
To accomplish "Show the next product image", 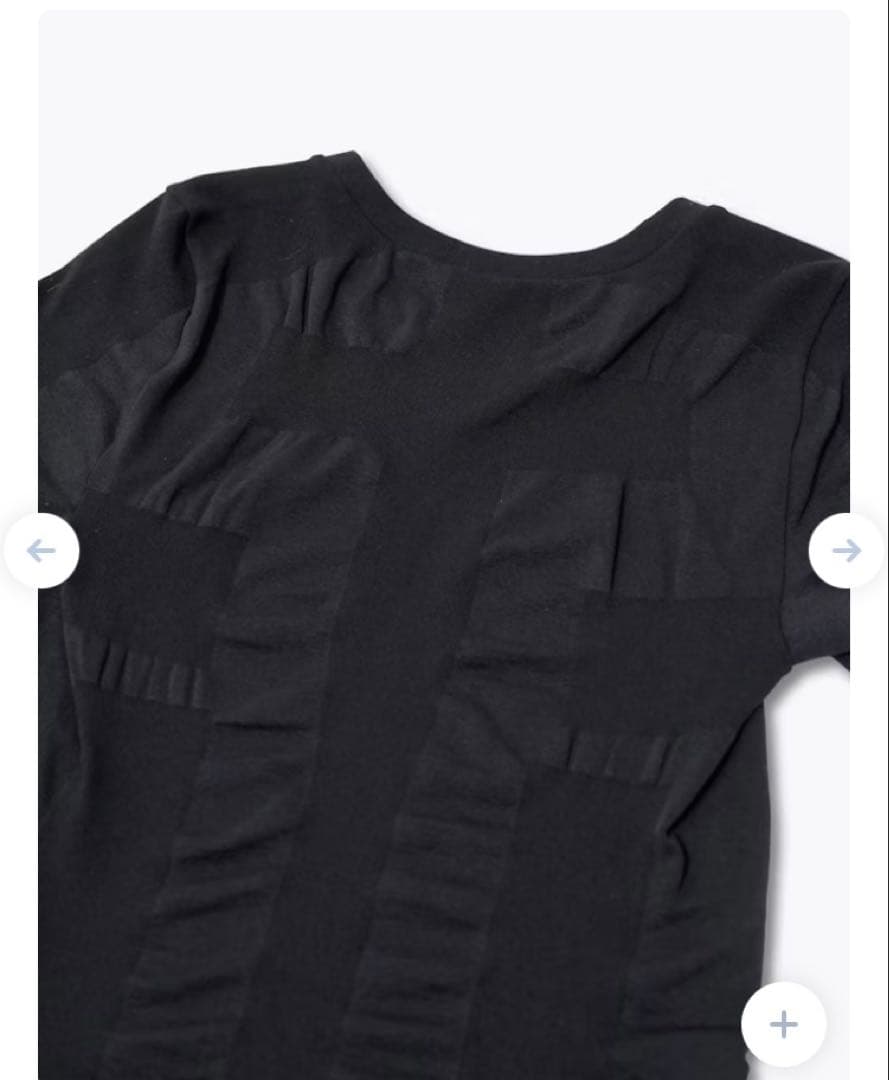I will point(846,550).
